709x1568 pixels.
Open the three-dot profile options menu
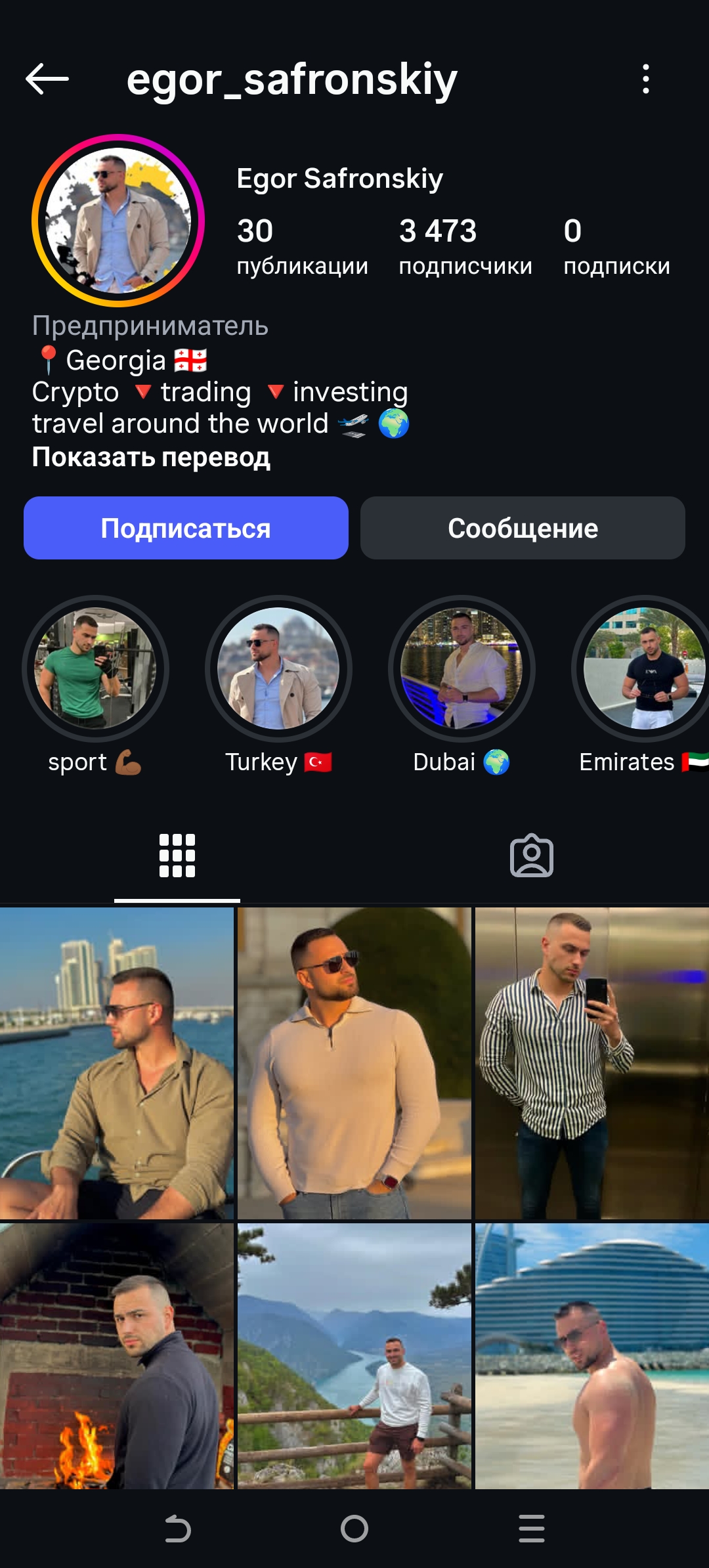[x=647, y=79]
